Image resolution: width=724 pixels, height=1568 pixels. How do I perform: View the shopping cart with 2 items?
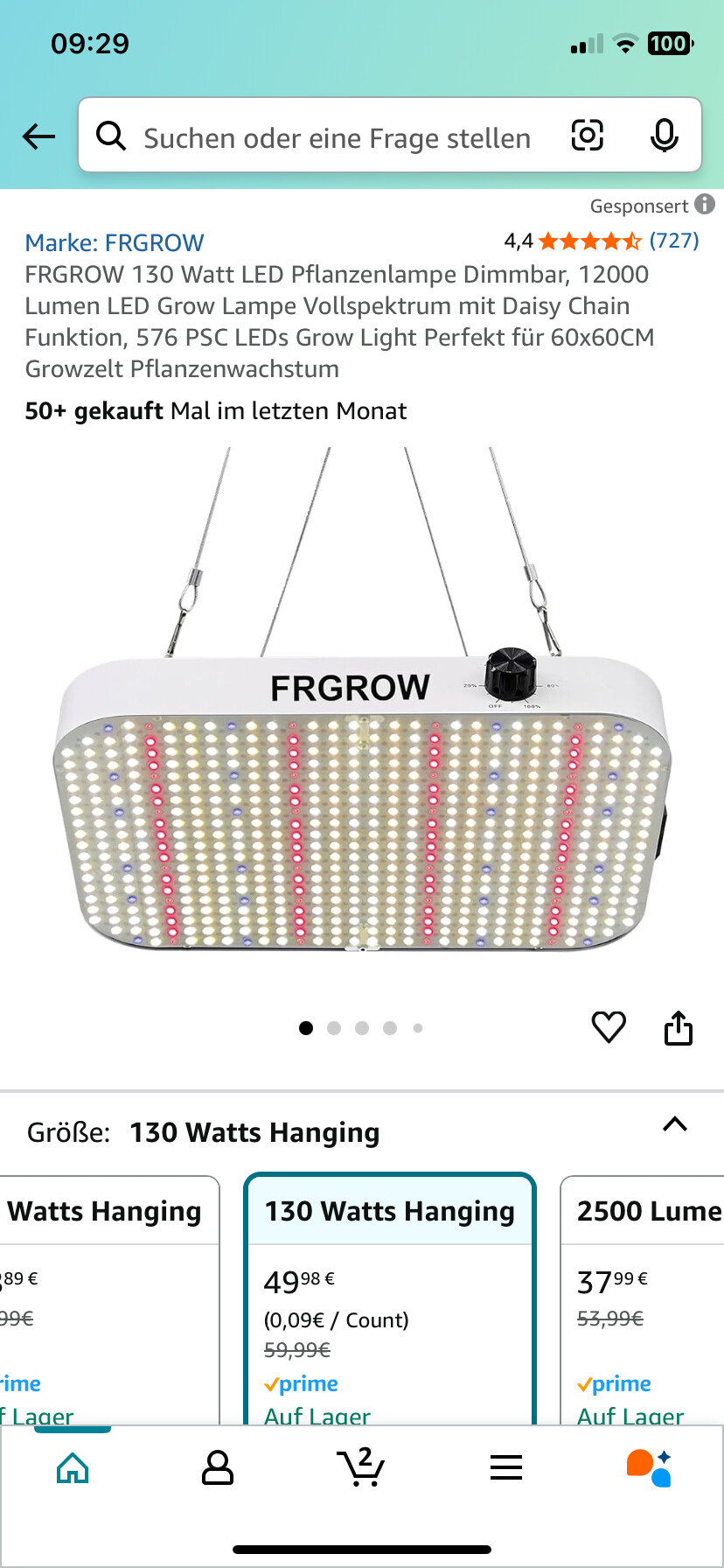361,1467
